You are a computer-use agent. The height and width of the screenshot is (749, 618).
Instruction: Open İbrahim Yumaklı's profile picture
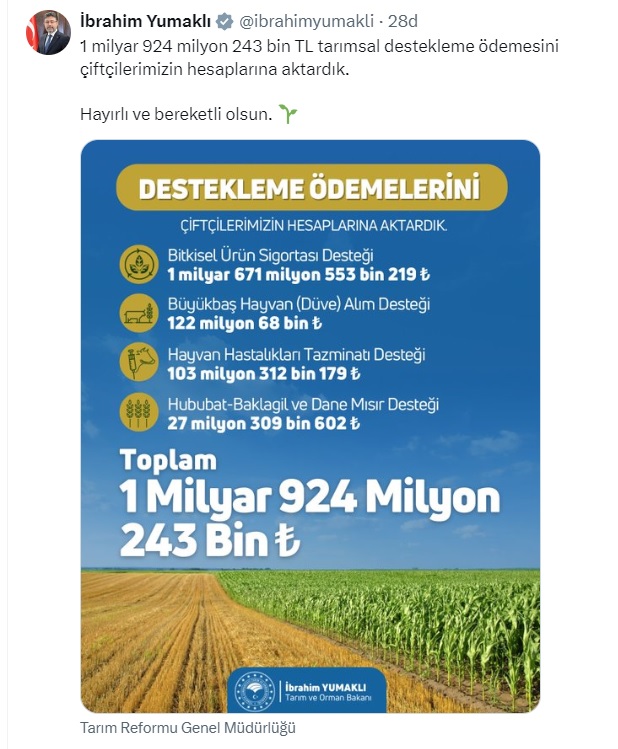pos(48,33)
